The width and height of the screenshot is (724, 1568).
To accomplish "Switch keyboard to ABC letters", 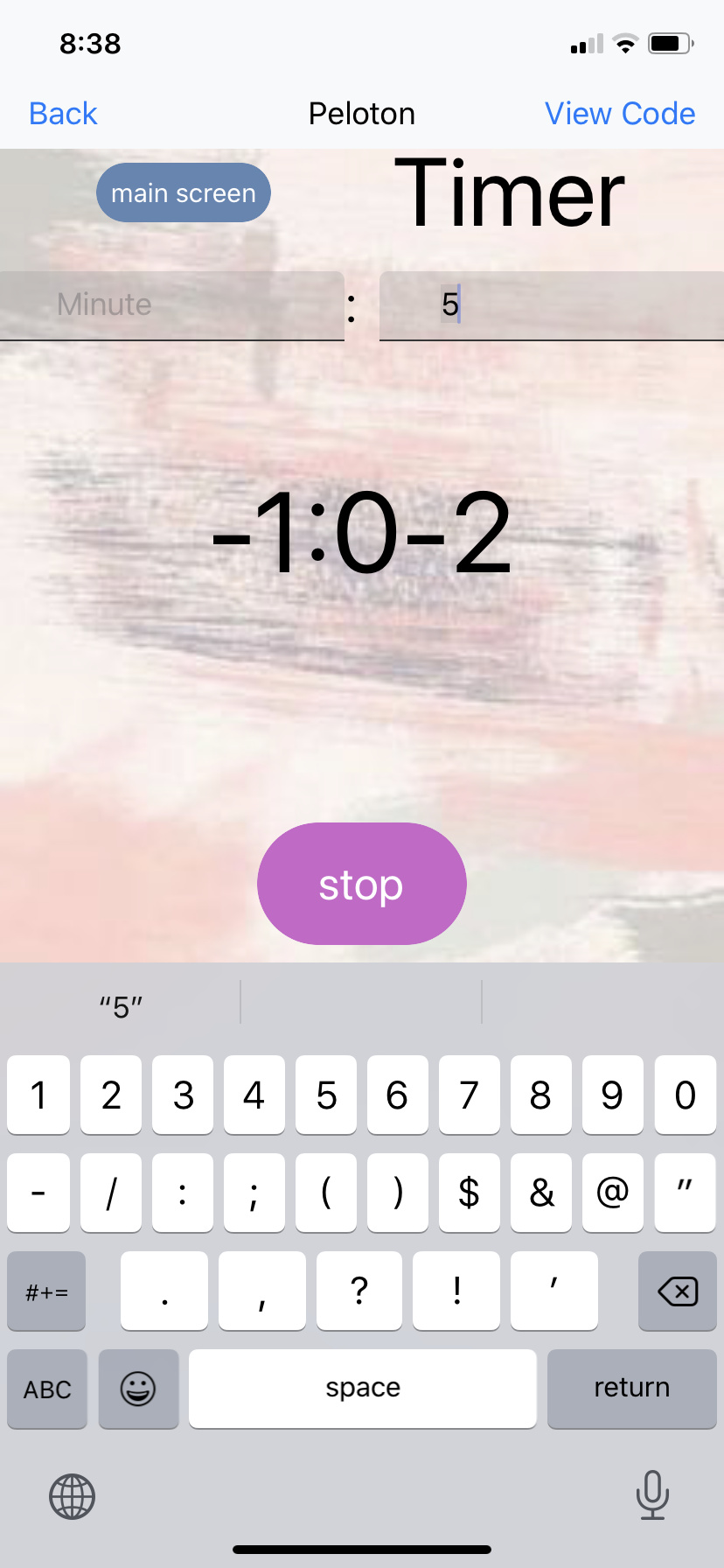I will tap(47, 1389).
